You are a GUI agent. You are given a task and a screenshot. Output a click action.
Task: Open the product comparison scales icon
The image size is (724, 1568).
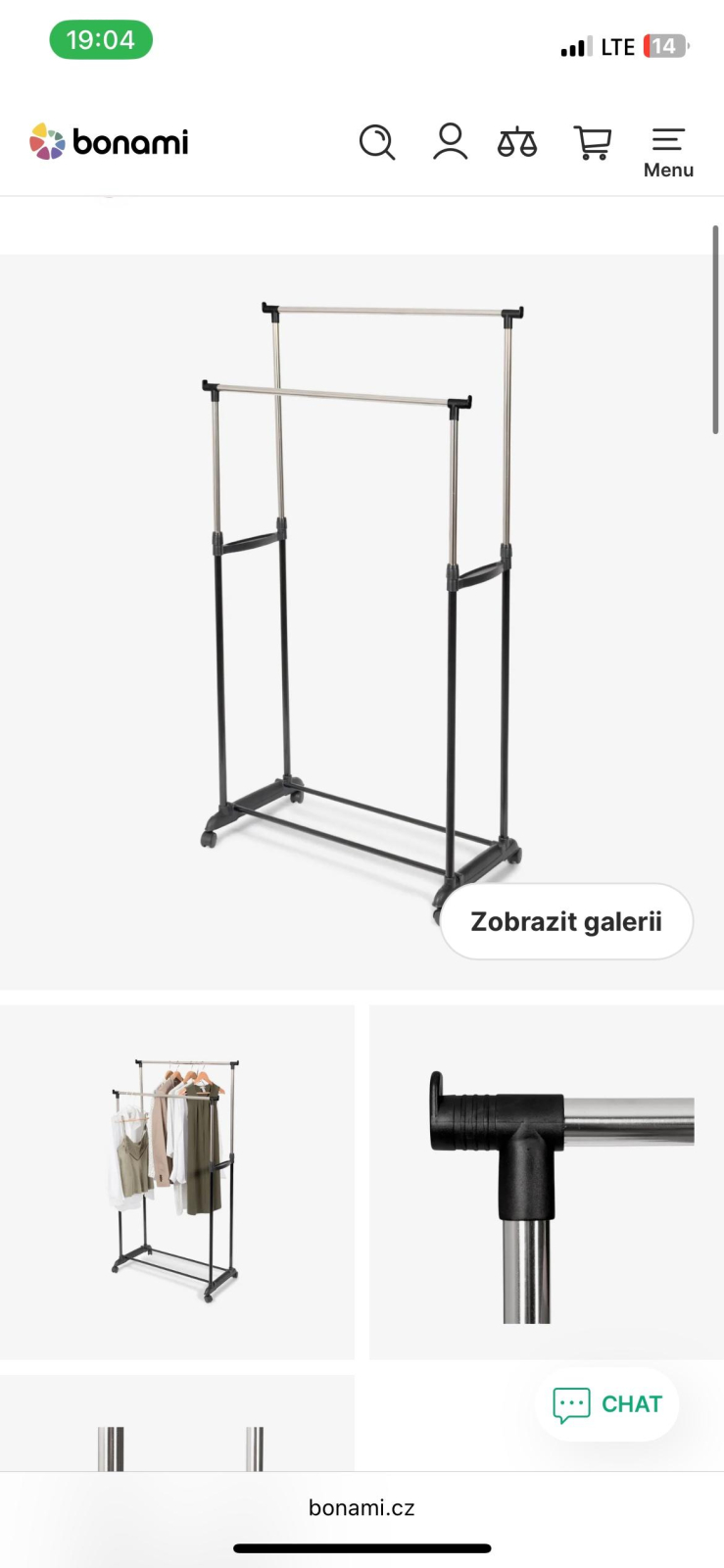click(x=516, y=143)
